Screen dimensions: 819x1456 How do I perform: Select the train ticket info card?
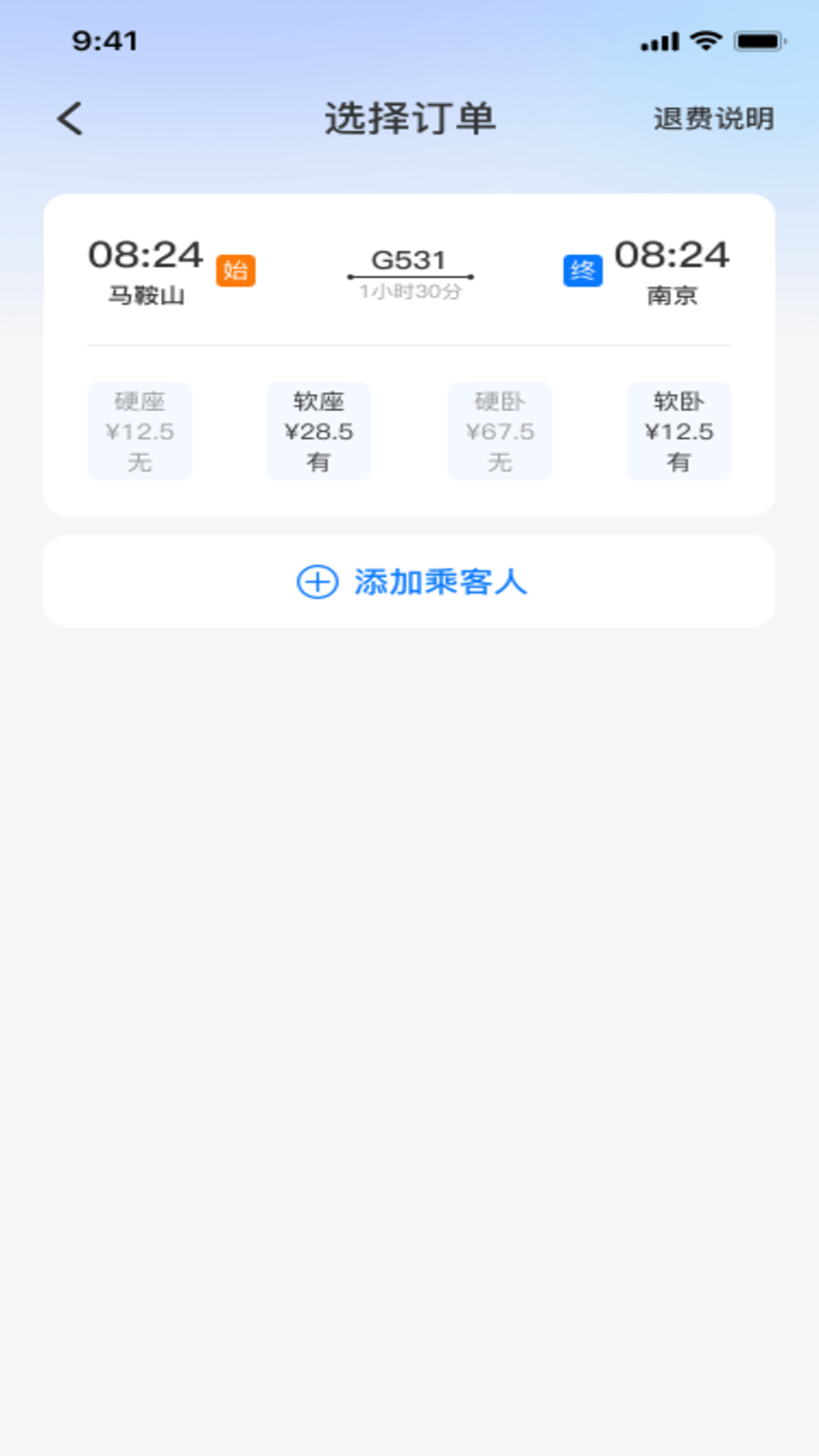coord(409,353)
